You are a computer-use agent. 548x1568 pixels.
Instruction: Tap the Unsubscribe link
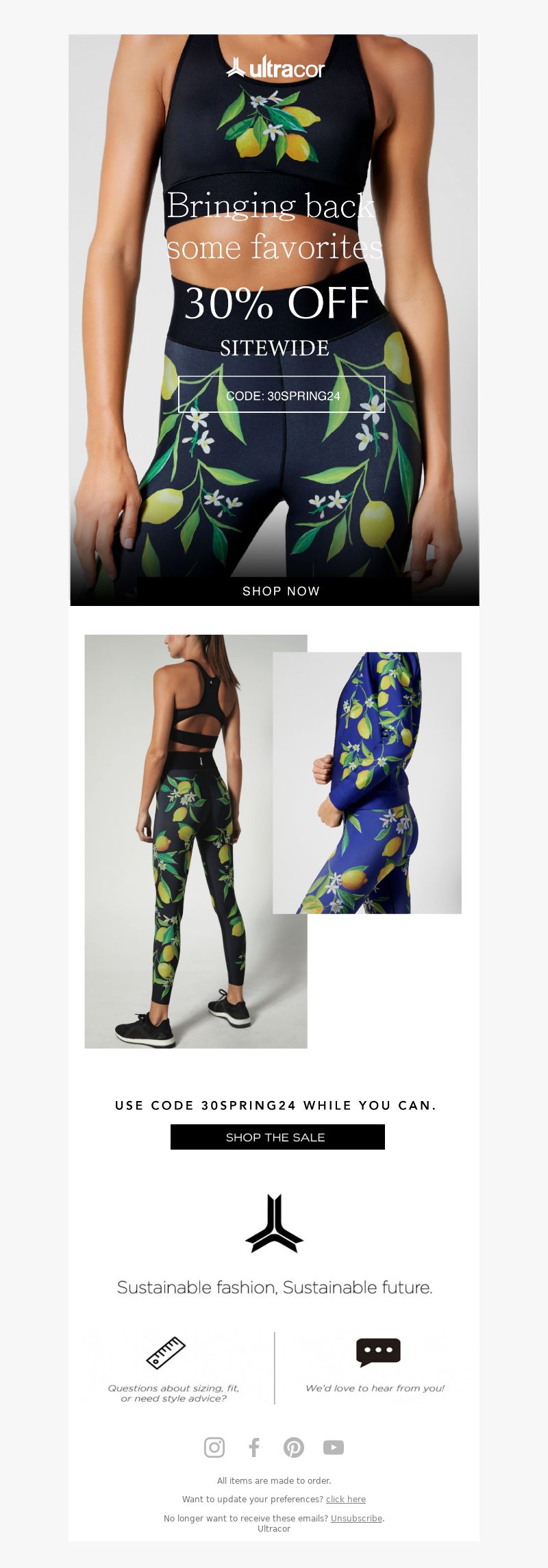click(356, 1518)
